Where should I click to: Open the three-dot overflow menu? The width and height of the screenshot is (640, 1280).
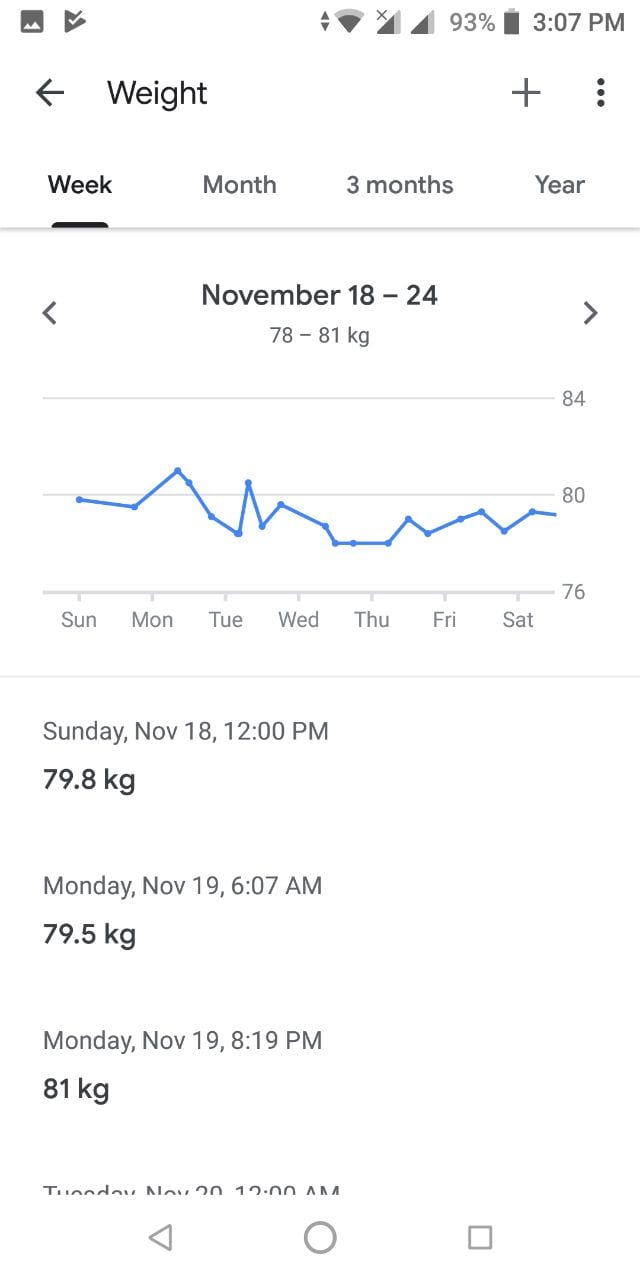click(600, 93)
